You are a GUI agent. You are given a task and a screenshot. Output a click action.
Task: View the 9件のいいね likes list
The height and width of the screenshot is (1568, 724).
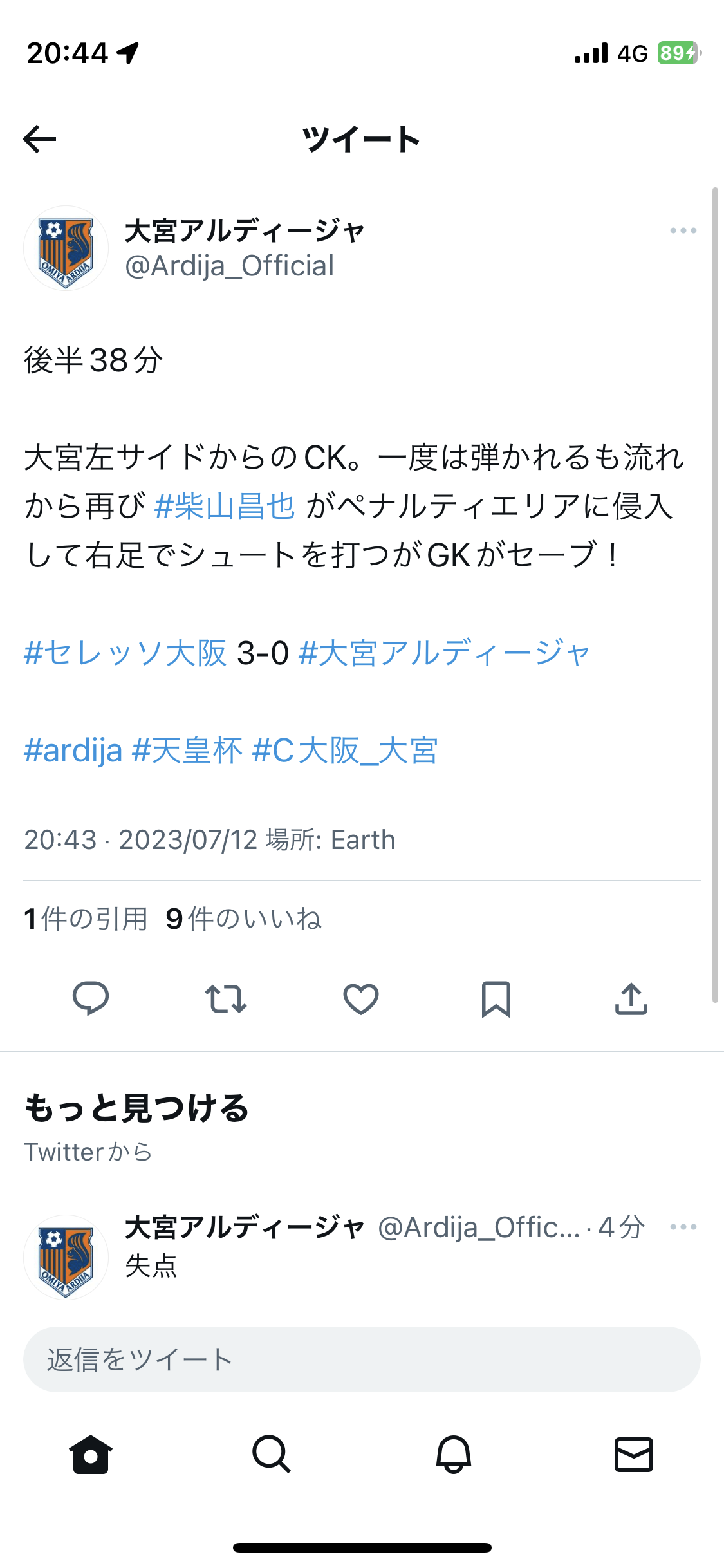243,919
